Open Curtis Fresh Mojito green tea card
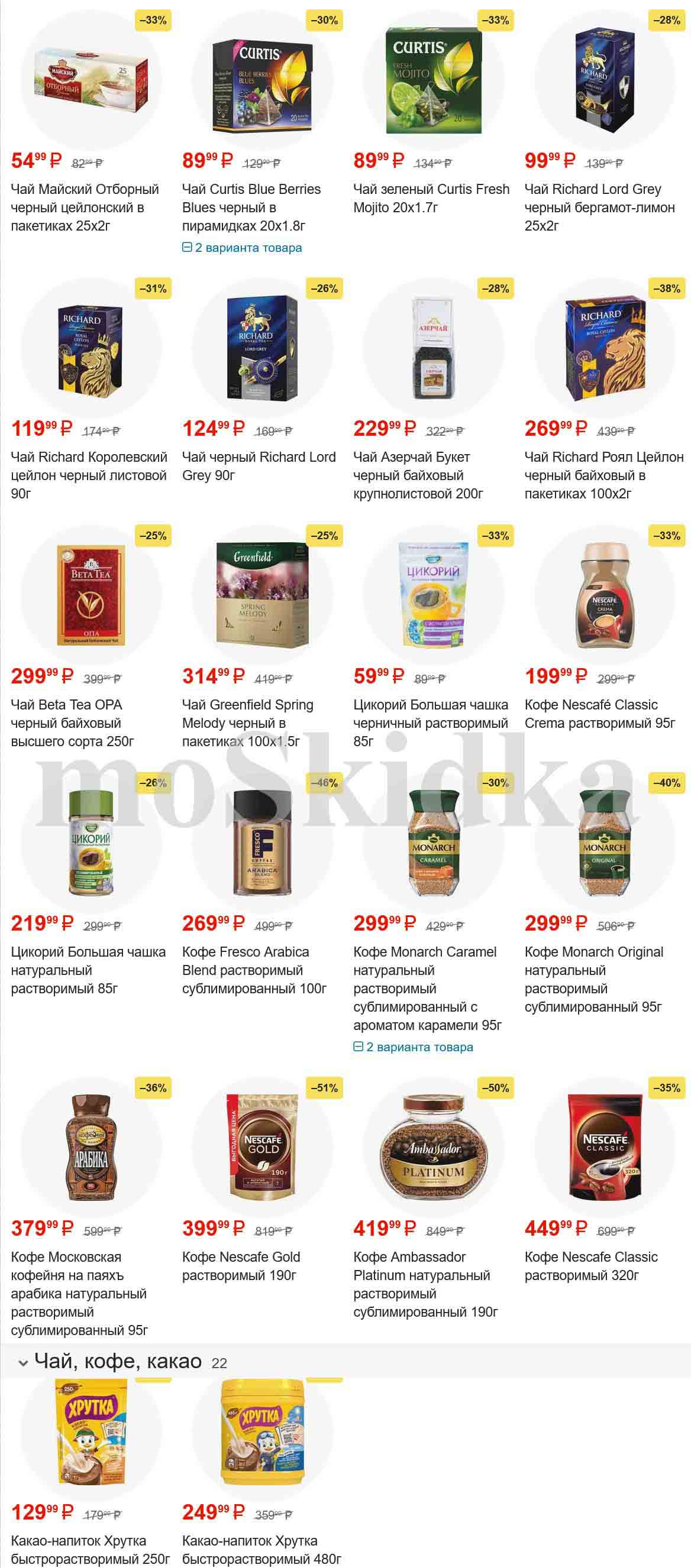Screen dimensions: 691x1568 431,198
